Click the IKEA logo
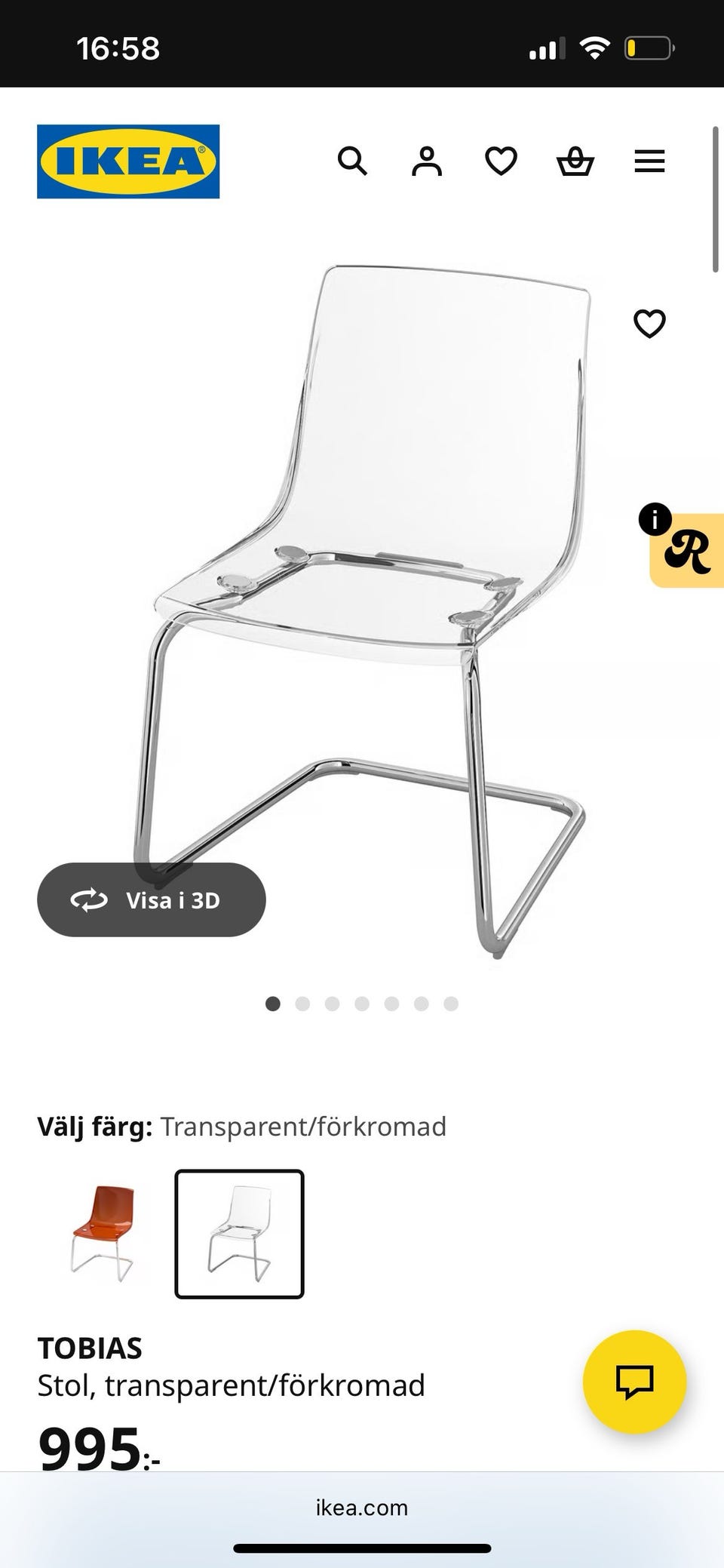Viewport: 724px width, 1568px height. [x=127, y=161]
